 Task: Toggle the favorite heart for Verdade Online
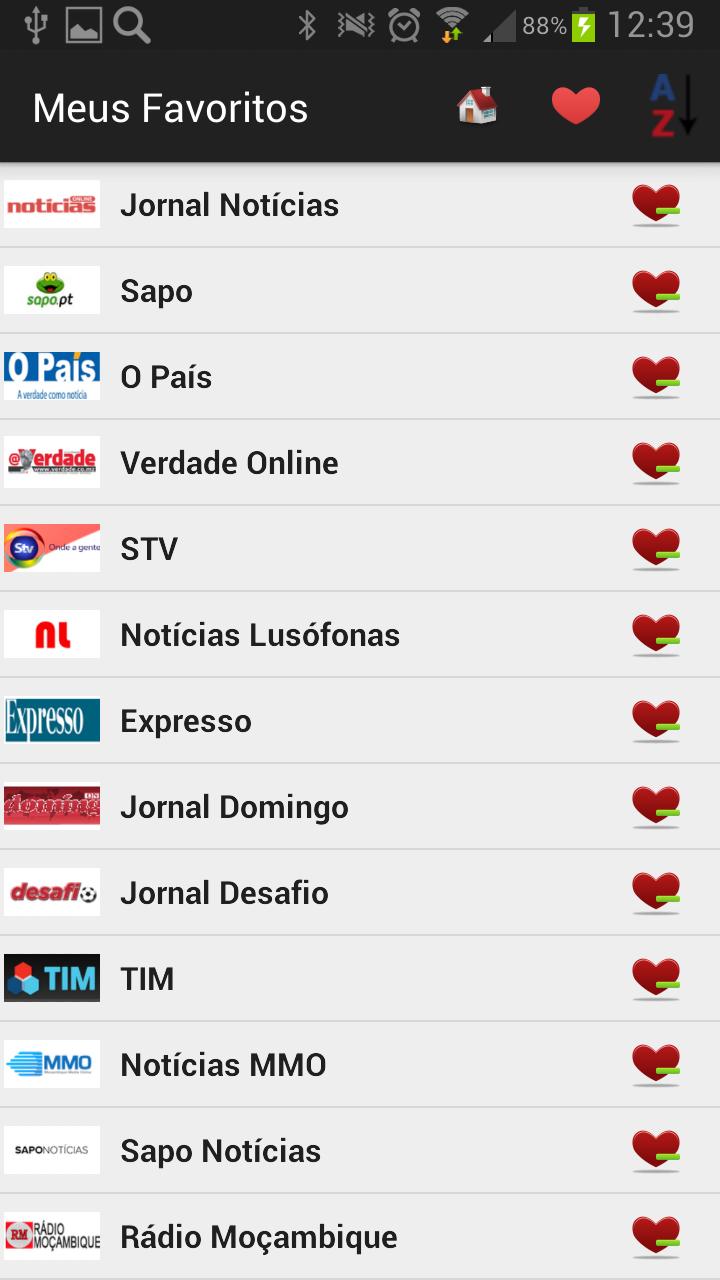coord(655,462)
